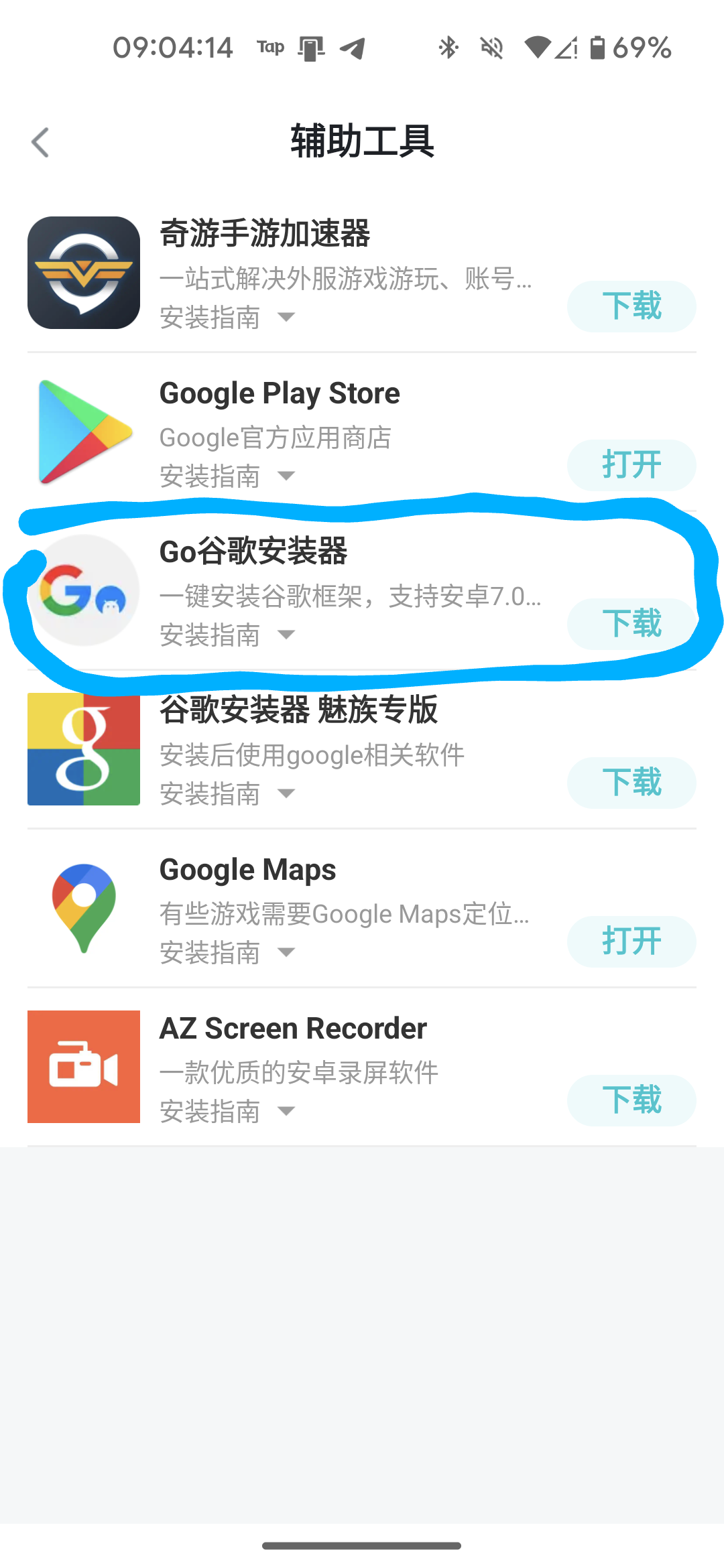Expand 安装指南 under AZ Screen Recorder
The image size is (724, 1568).
pos(227,1112)
